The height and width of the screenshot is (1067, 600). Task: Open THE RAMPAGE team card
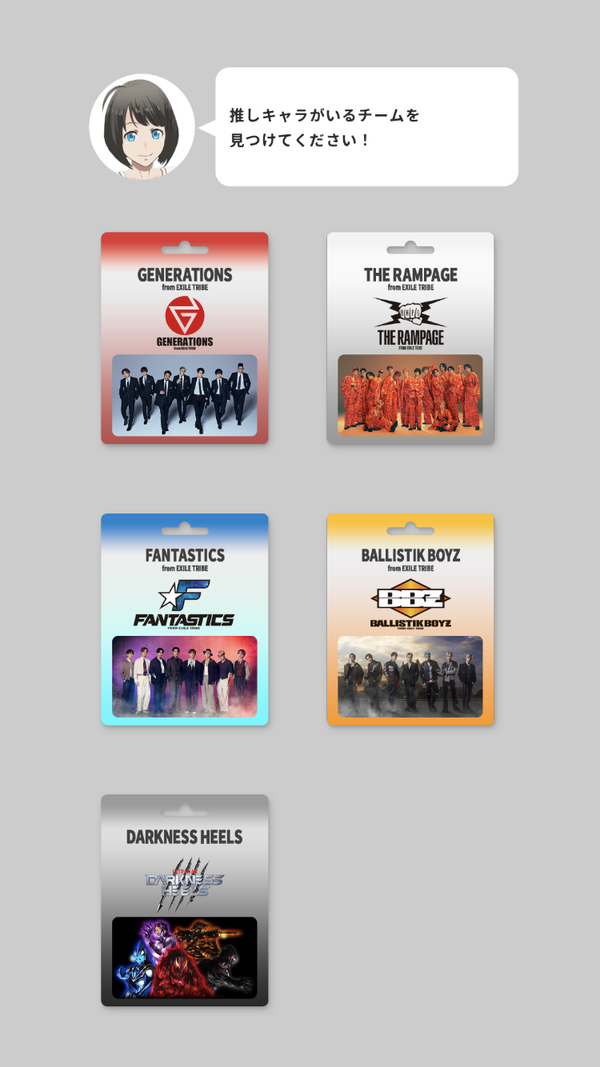click(410, 338)
